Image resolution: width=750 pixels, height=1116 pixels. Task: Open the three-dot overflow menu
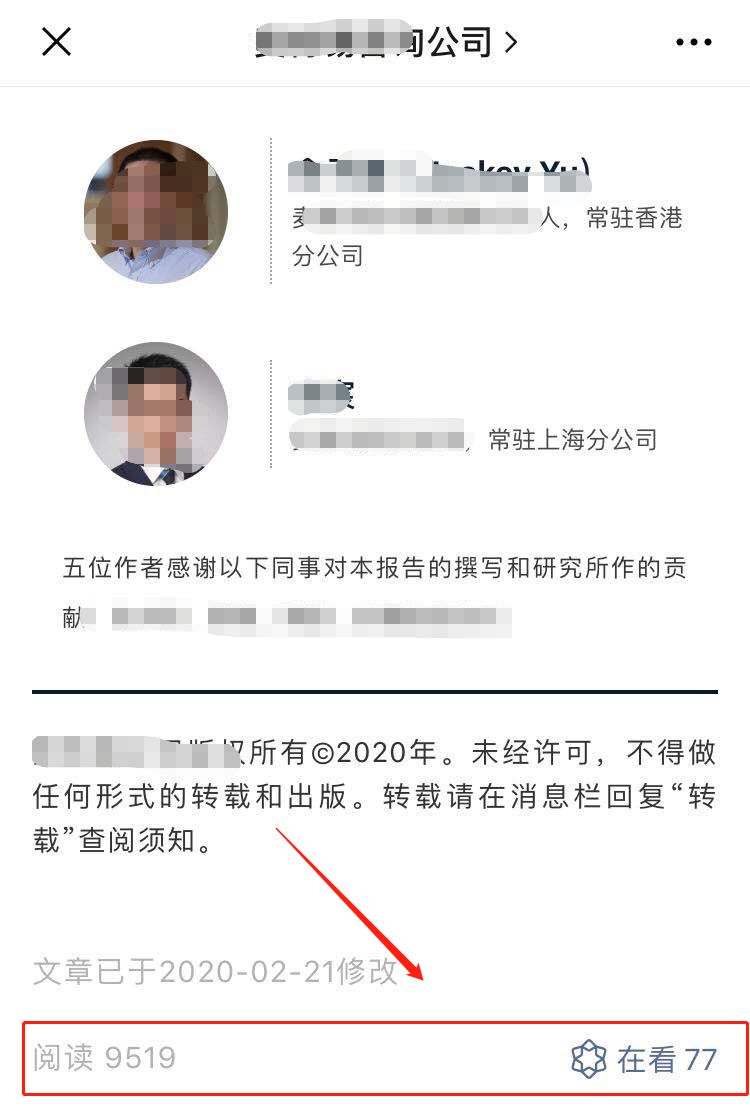(x=693, y=42)
